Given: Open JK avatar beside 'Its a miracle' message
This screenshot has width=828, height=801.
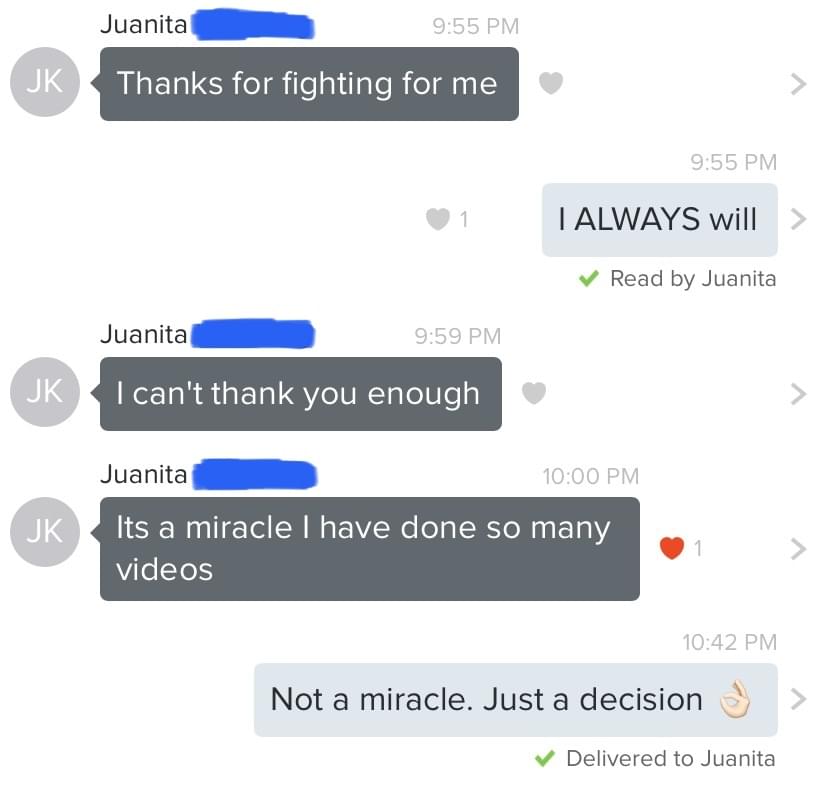Looking at the screenshot, I should tap(44, 531).
